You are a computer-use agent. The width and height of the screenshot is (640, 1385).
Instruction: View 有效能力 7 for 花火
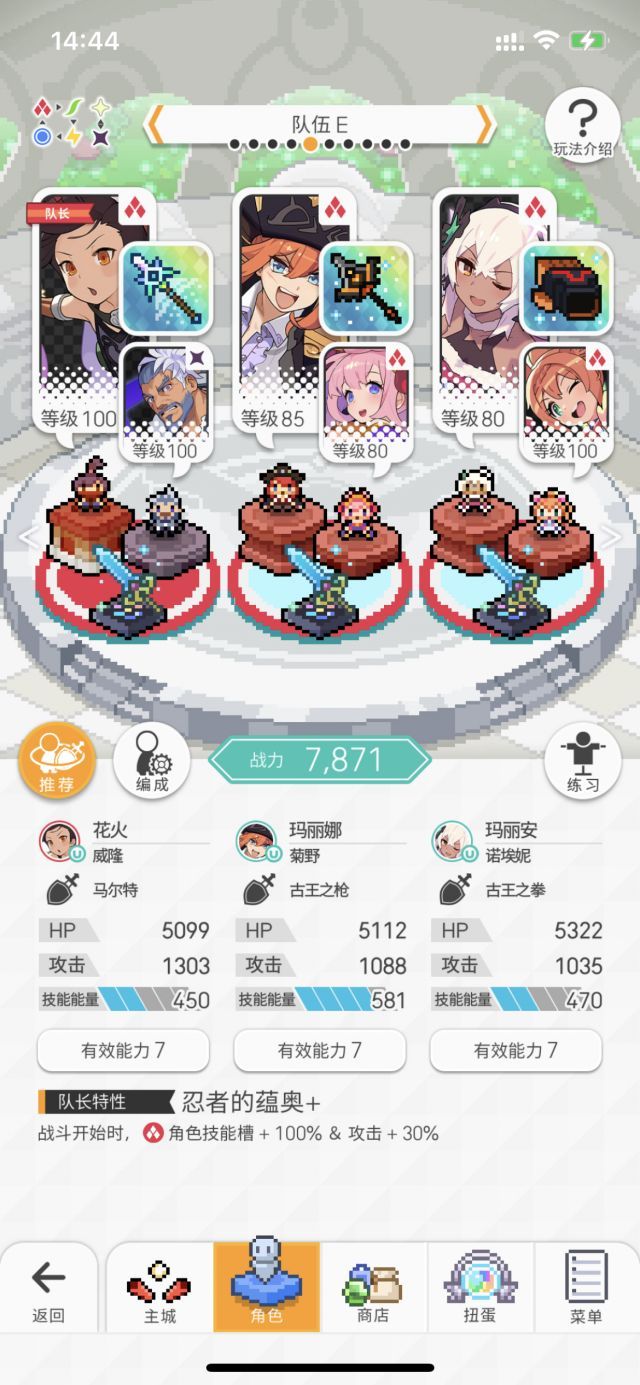pyautogui.click(x=123, y=1051)
